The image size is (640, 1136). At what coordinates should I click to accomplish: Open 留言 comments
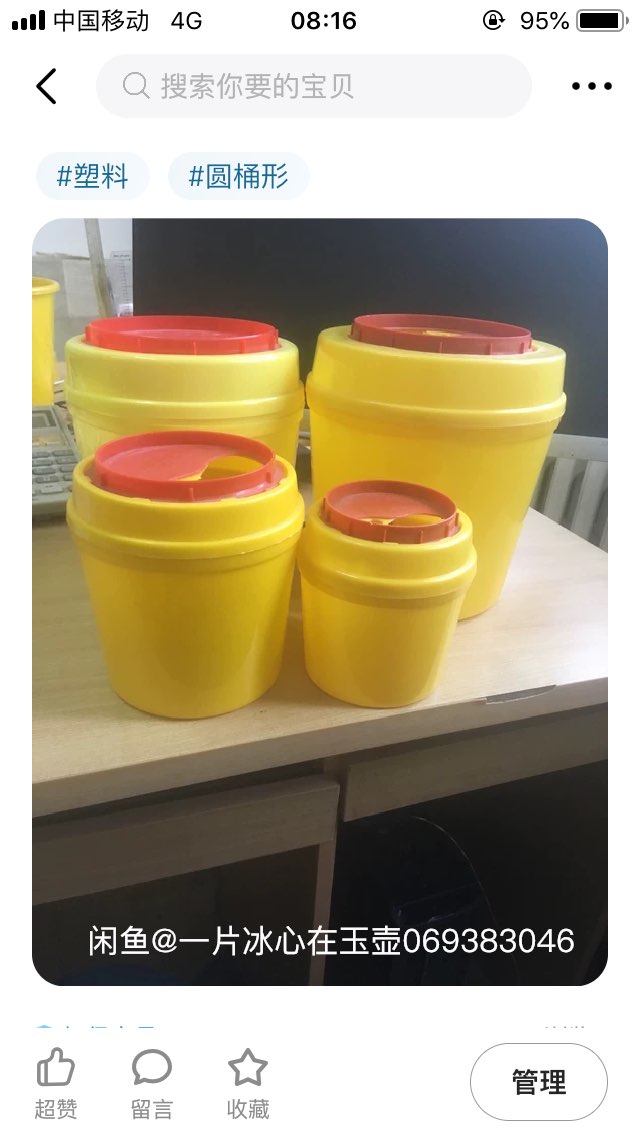[152, 1081]
